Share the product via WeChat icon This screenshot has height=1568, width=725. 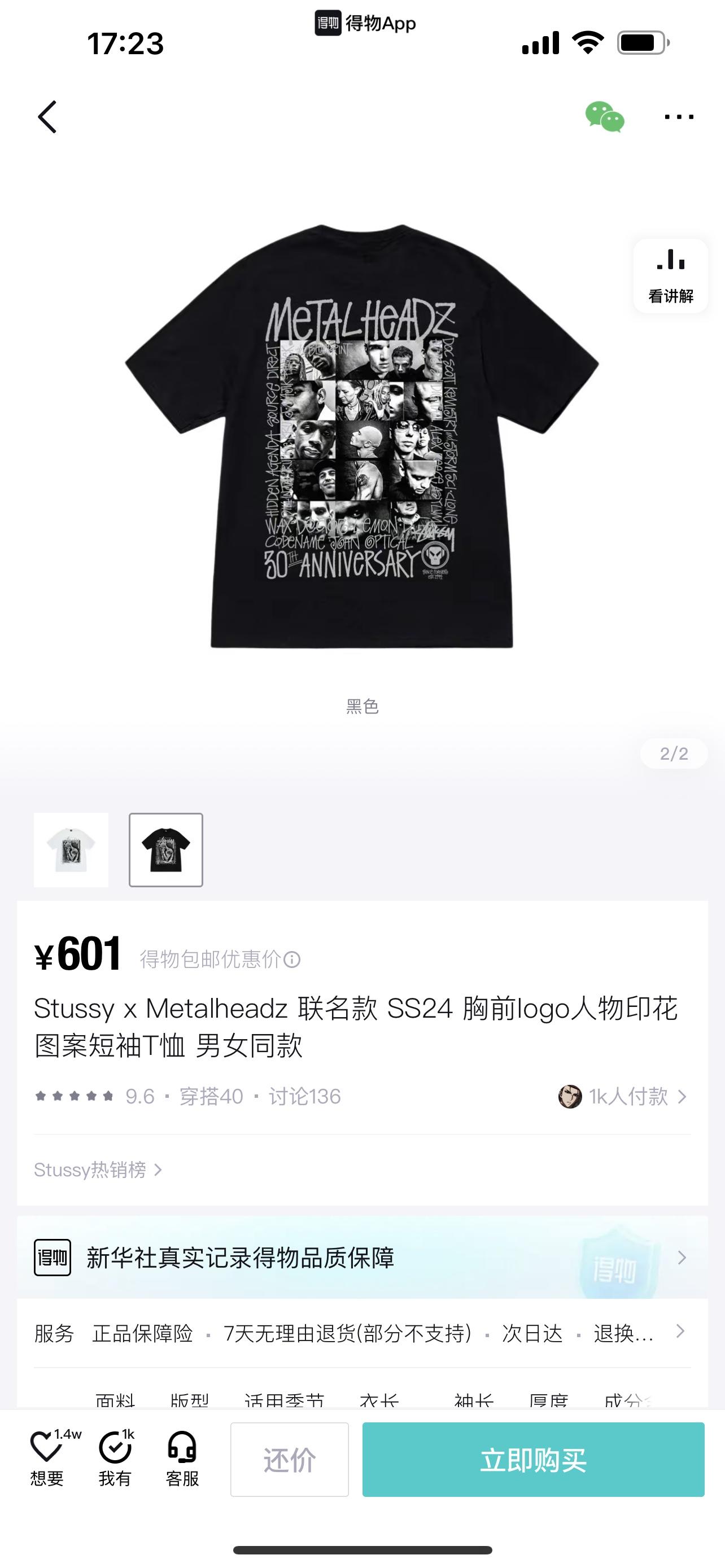(604, 117)
